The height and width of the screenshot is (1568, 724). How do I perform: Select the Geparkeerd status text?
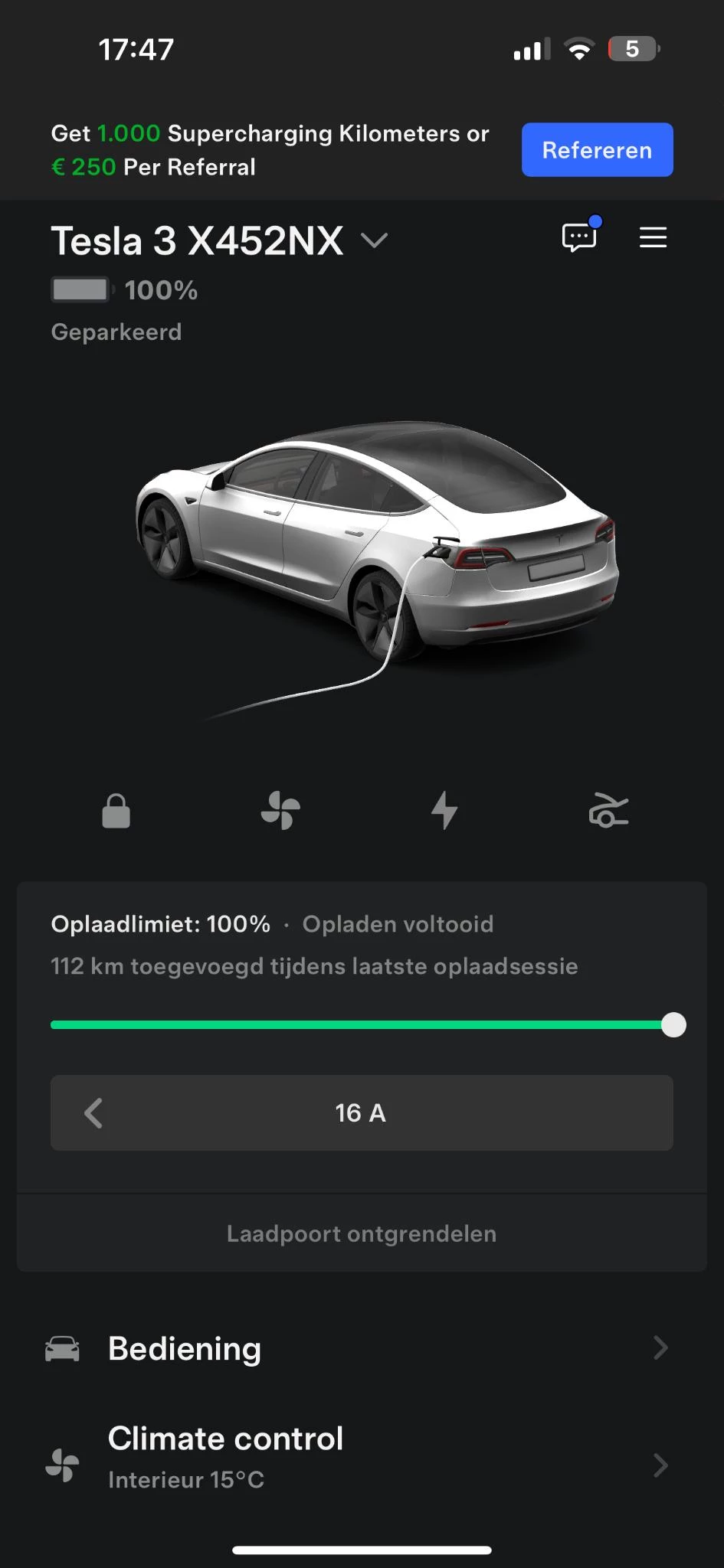116,332
